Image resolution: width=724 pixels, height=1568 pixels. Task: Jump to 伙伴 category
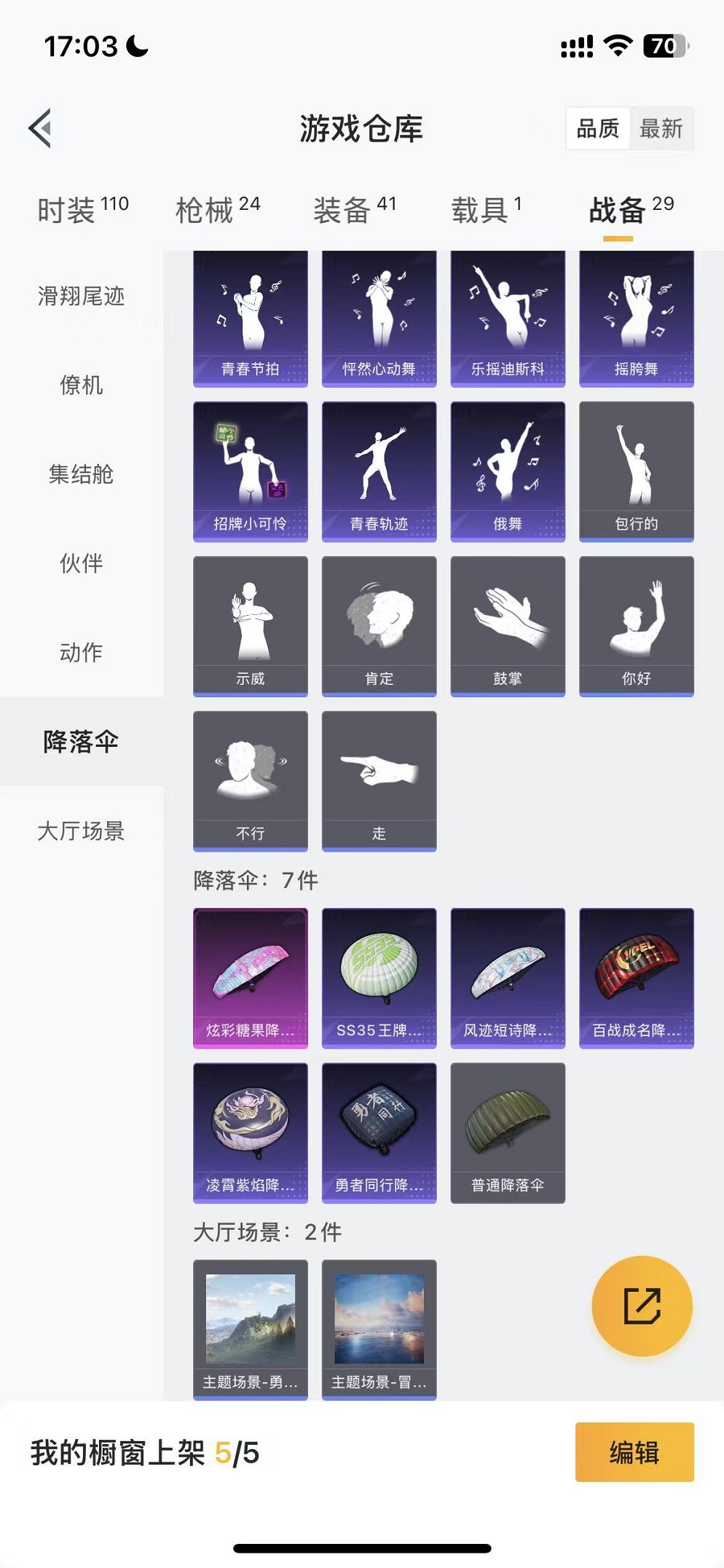pos(82,563)
